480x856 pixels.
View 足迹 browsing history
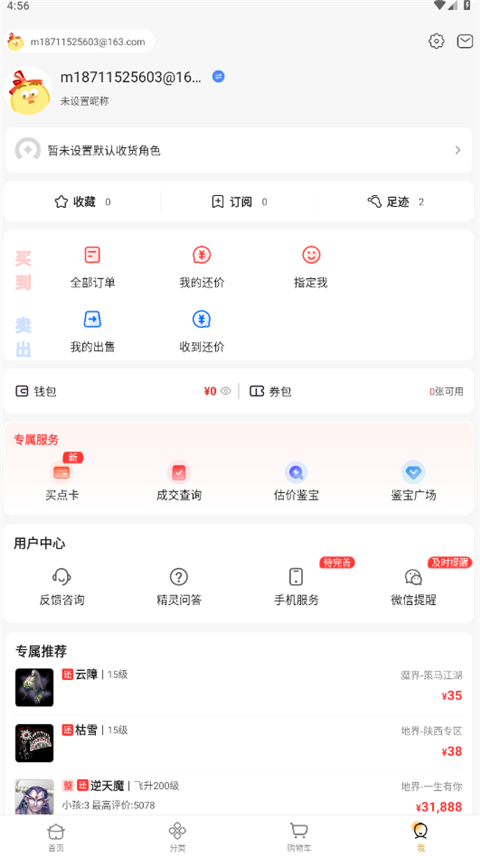click(x=395, y=202)
